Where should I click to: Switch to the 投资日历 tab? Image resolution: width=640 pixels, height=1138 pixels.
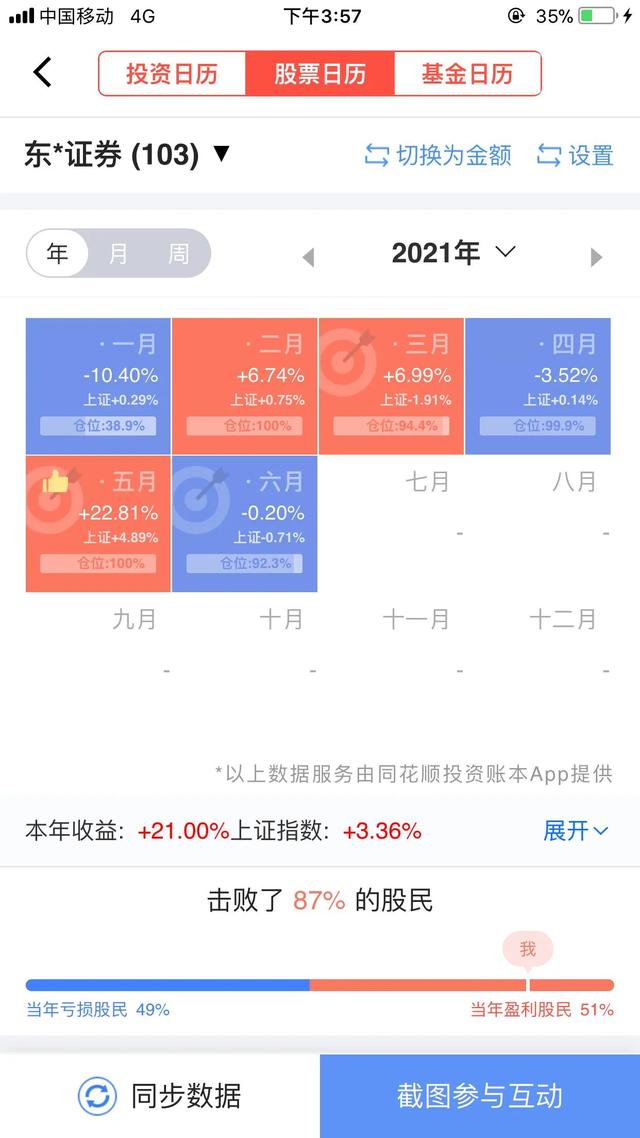171,74
